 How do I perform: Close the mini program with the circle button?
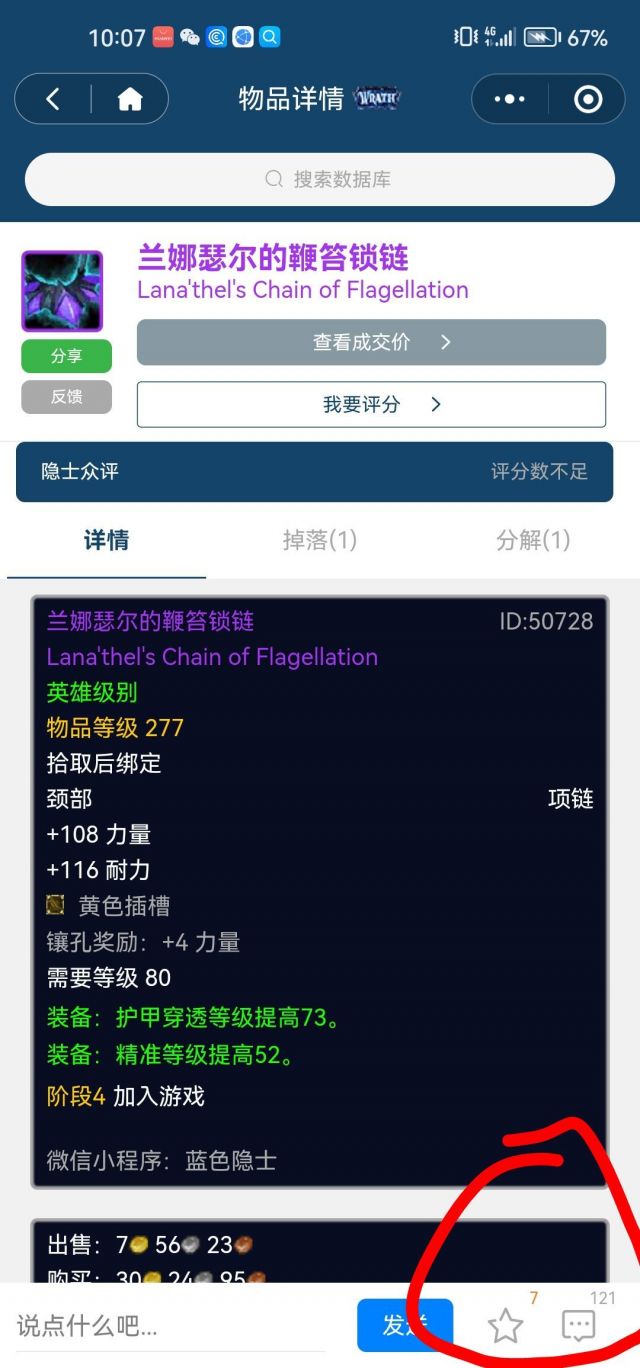pyautogui.click(x=587, y=99)
